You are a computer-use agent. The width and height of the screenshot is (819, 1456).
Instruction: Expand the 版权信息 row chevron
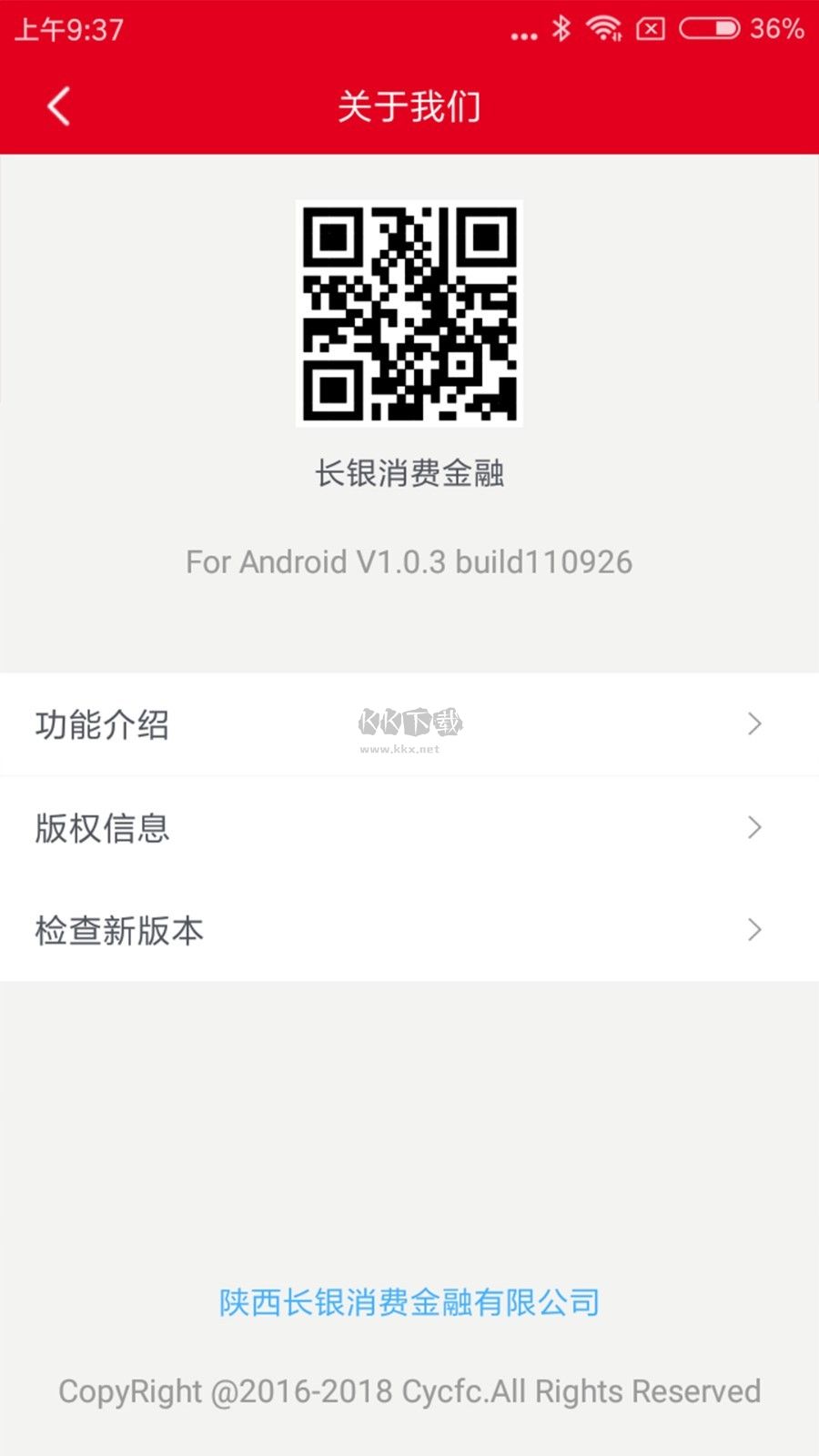[753, 827]
